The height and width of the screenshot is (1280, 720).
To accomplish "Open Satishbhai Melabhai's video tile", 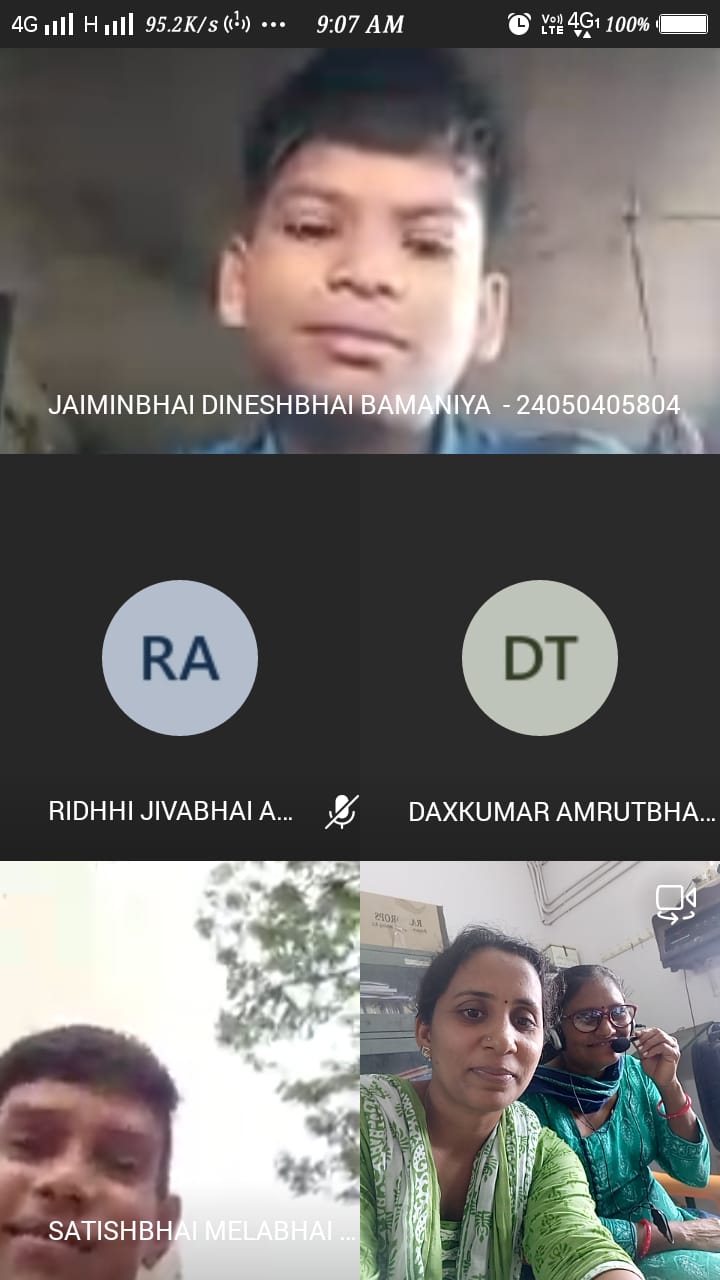I will pos(180,1070).
